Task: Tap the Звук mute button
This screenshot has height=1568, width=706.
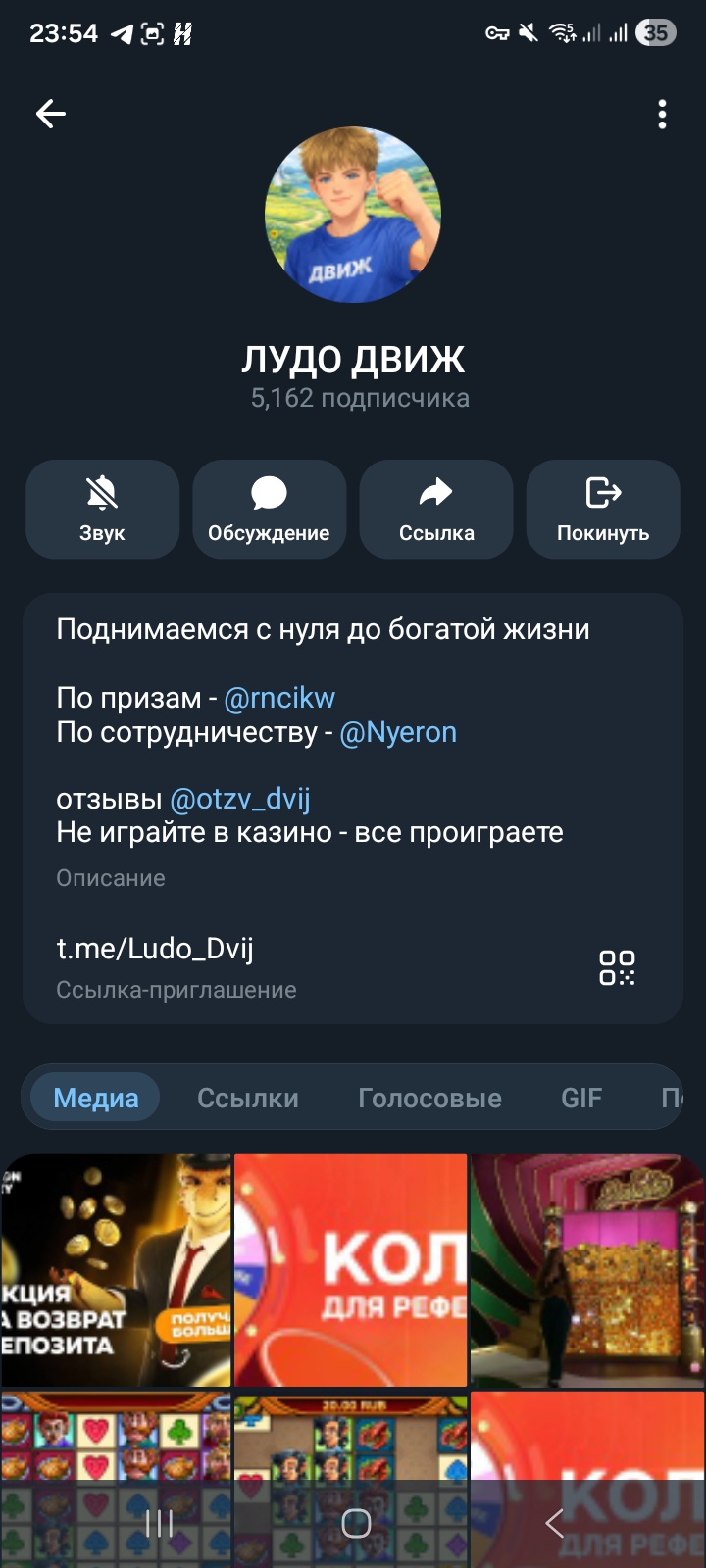Action: click(x=103, y=510)
